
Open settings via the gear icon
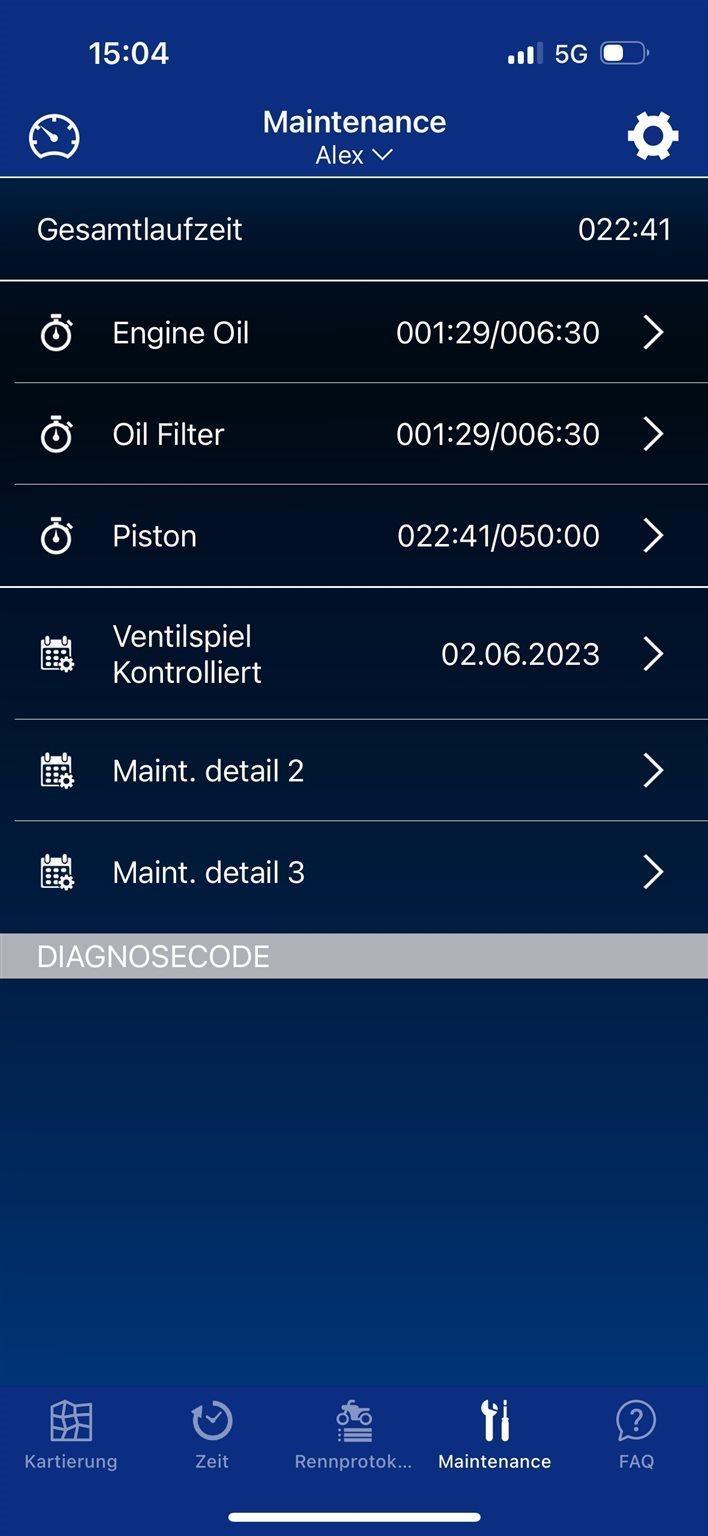coord(653,136)
